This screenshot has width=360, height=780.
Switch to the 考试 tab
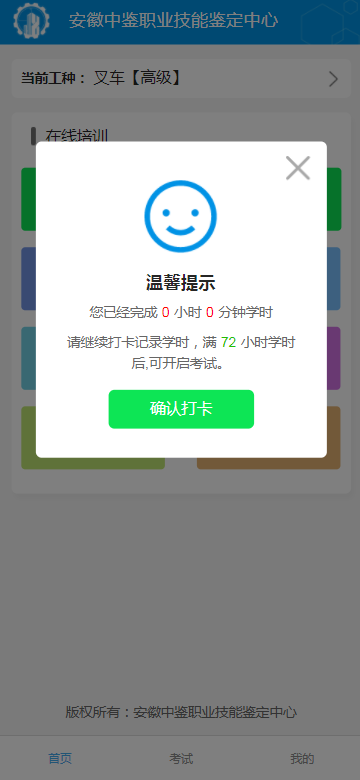point(181,759)
